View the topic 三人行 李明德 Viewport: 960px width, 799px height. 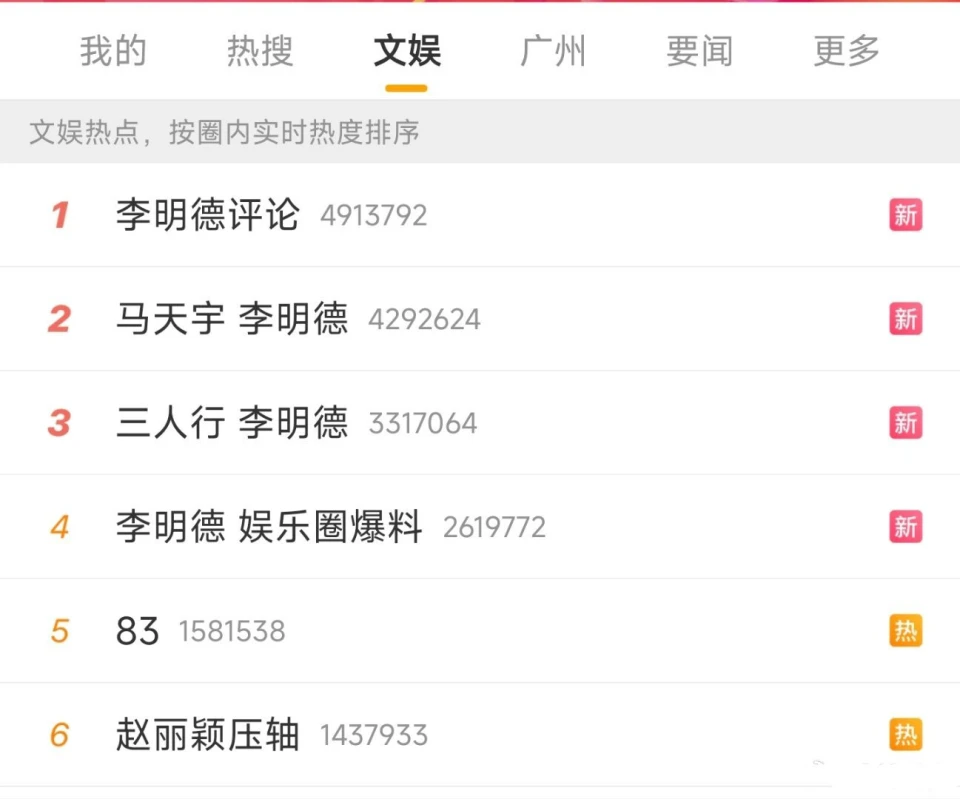click(x=232, y=423)
